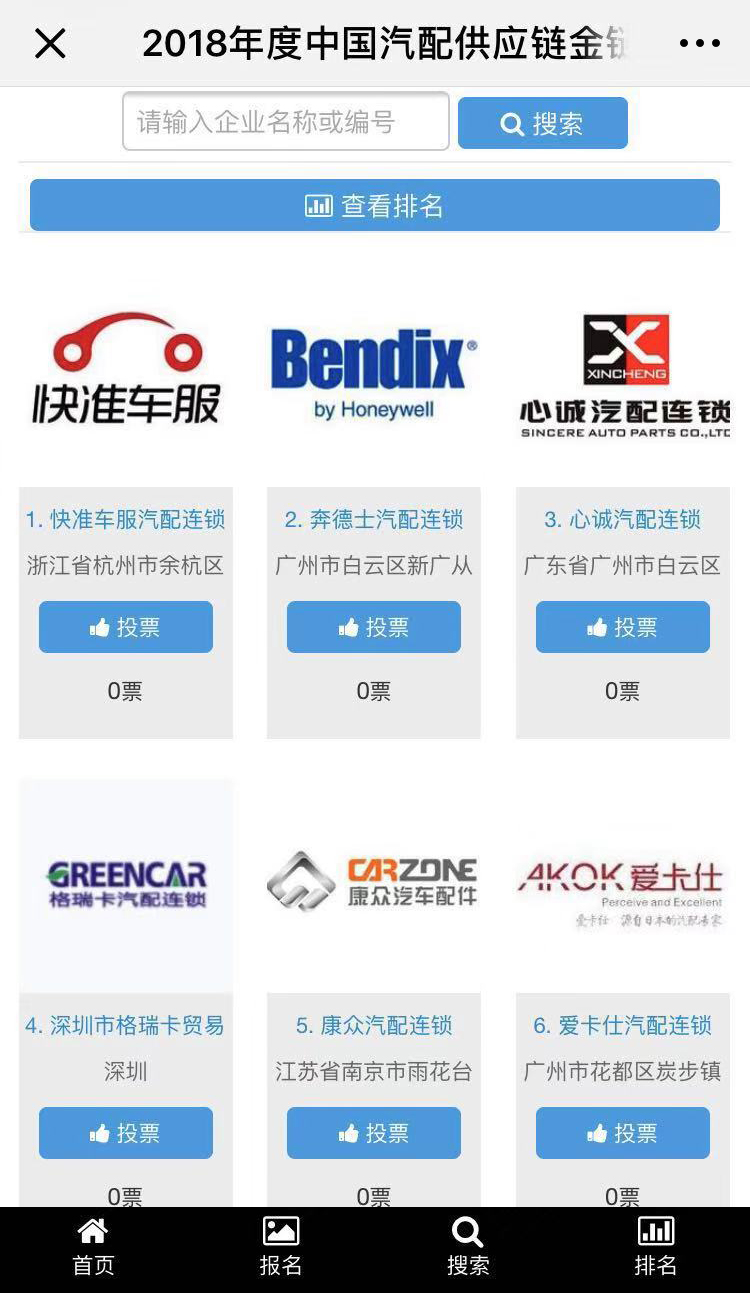Screen dimensions: 750x1293
Task: Vote 投票 for 奔德士汽配连锁
Action: click(x=373, y=627)
